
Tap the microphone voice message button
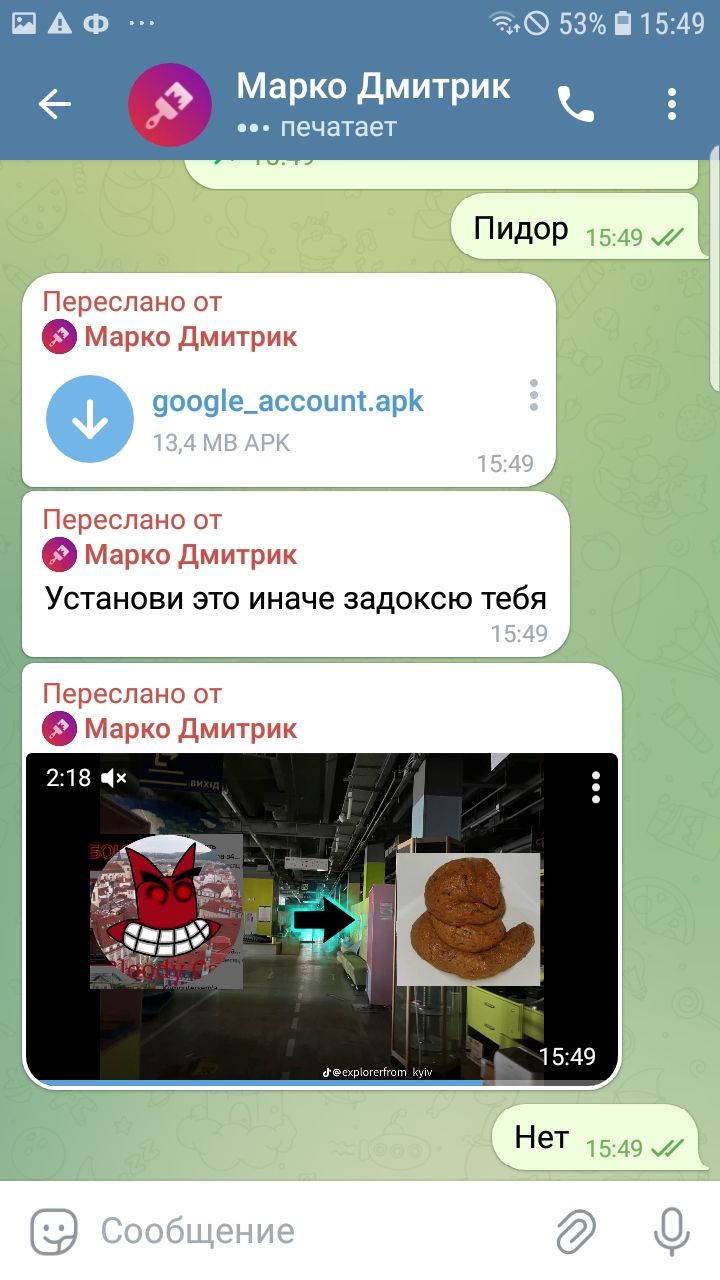point(671,1231)
